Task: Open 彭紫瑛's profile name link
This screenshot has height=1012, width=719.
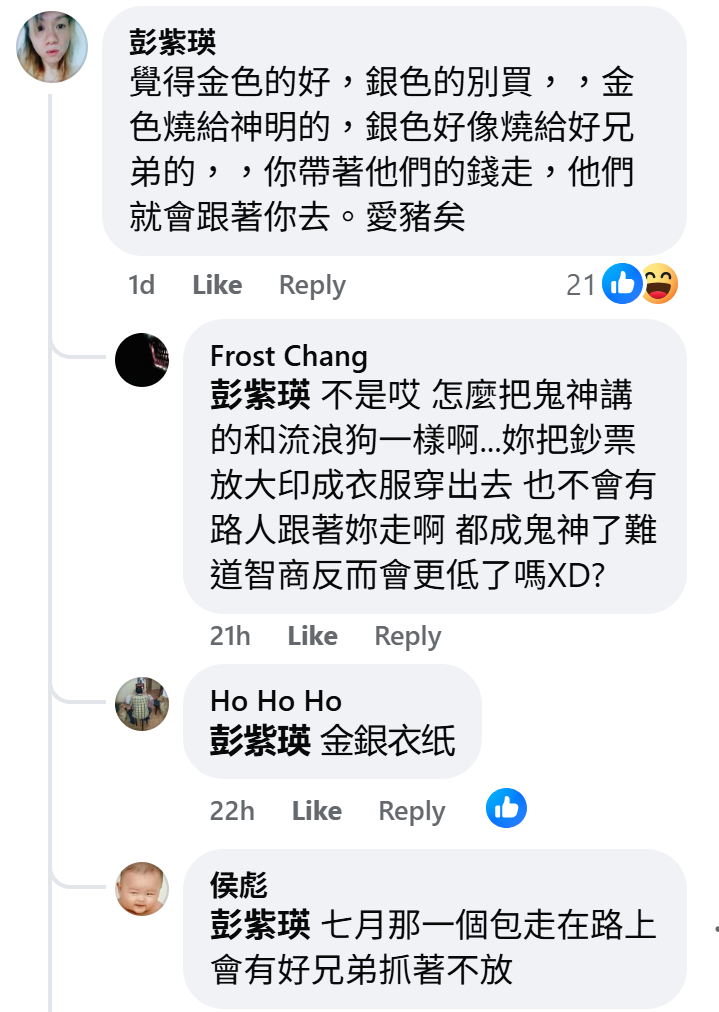Action: 172,42
